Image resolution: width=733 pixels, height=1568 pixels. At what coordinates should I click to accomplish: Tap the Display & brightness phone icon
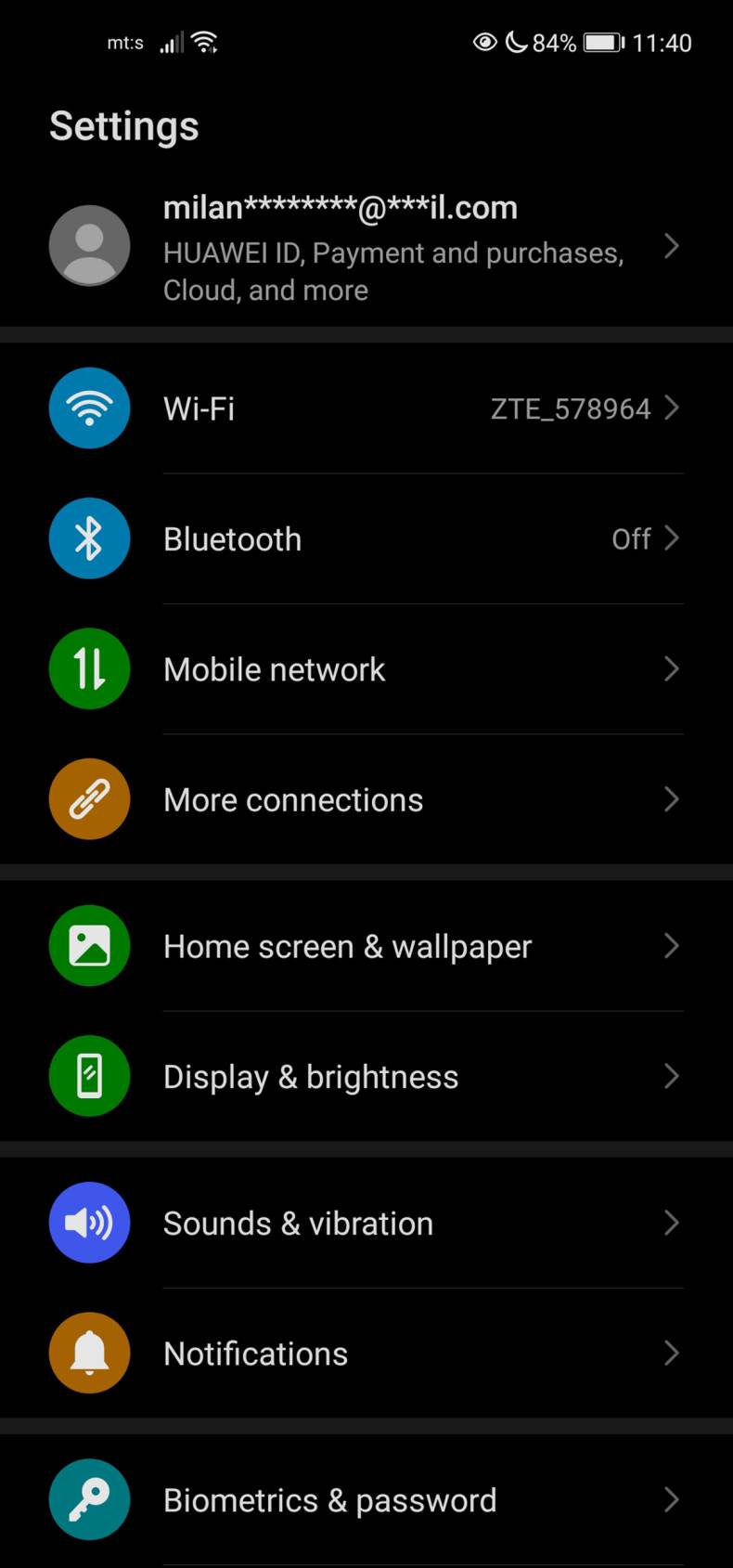tap(89, 1076)
